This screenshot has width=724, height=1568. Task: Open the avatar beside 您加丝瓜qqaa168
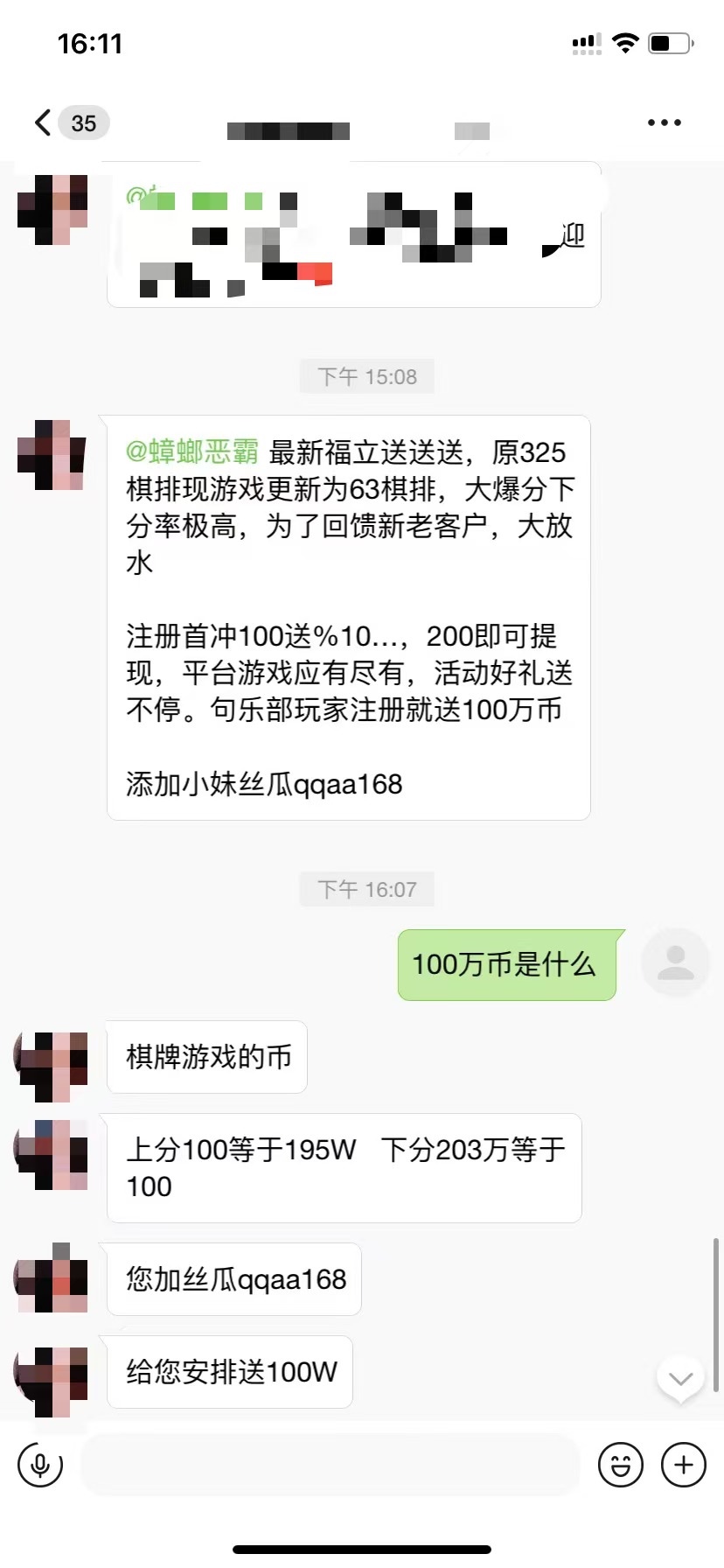click(52, 1277)
